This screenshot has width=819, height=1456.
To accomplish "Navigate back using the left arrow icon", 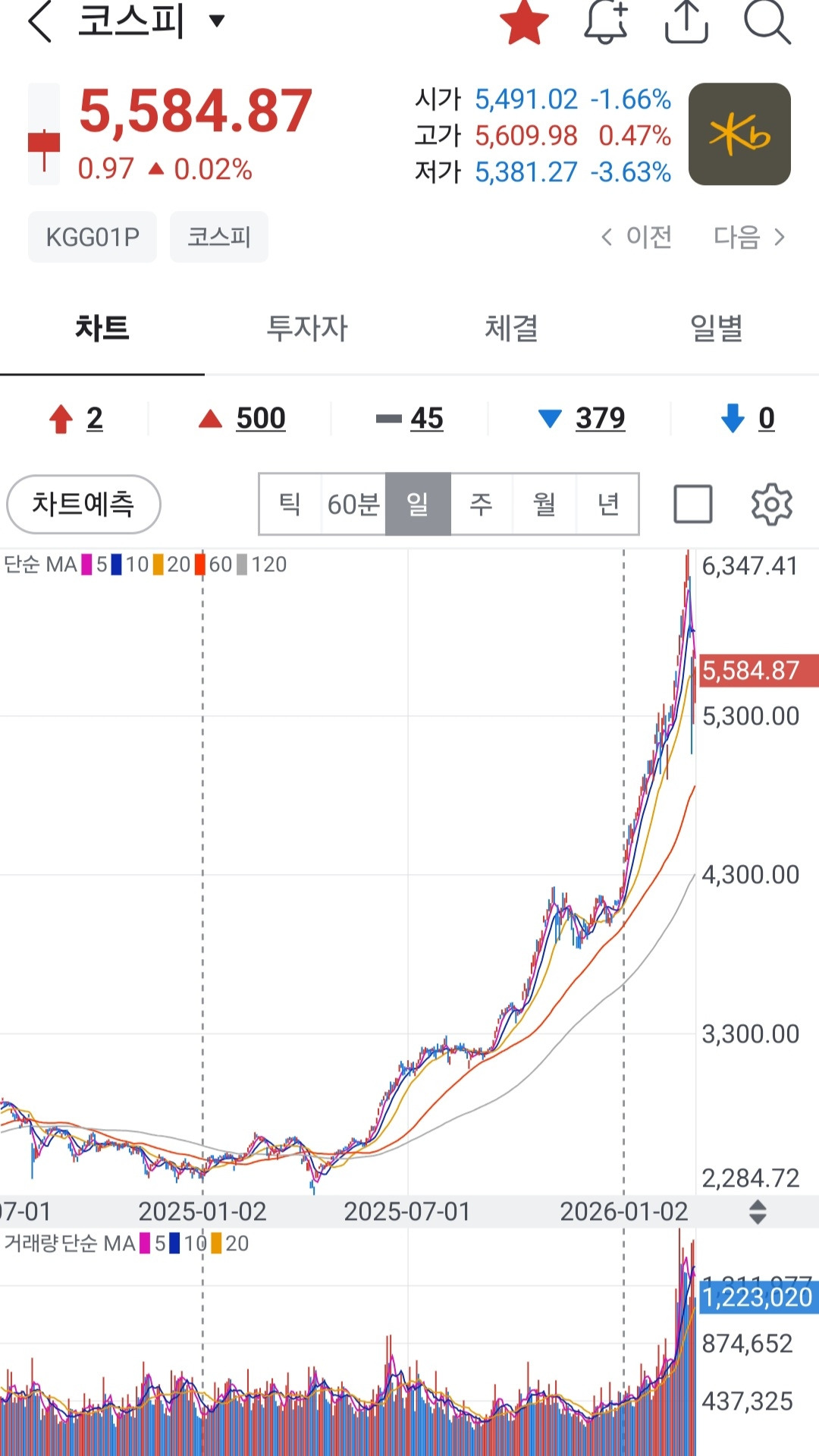I will coord(39,23).
